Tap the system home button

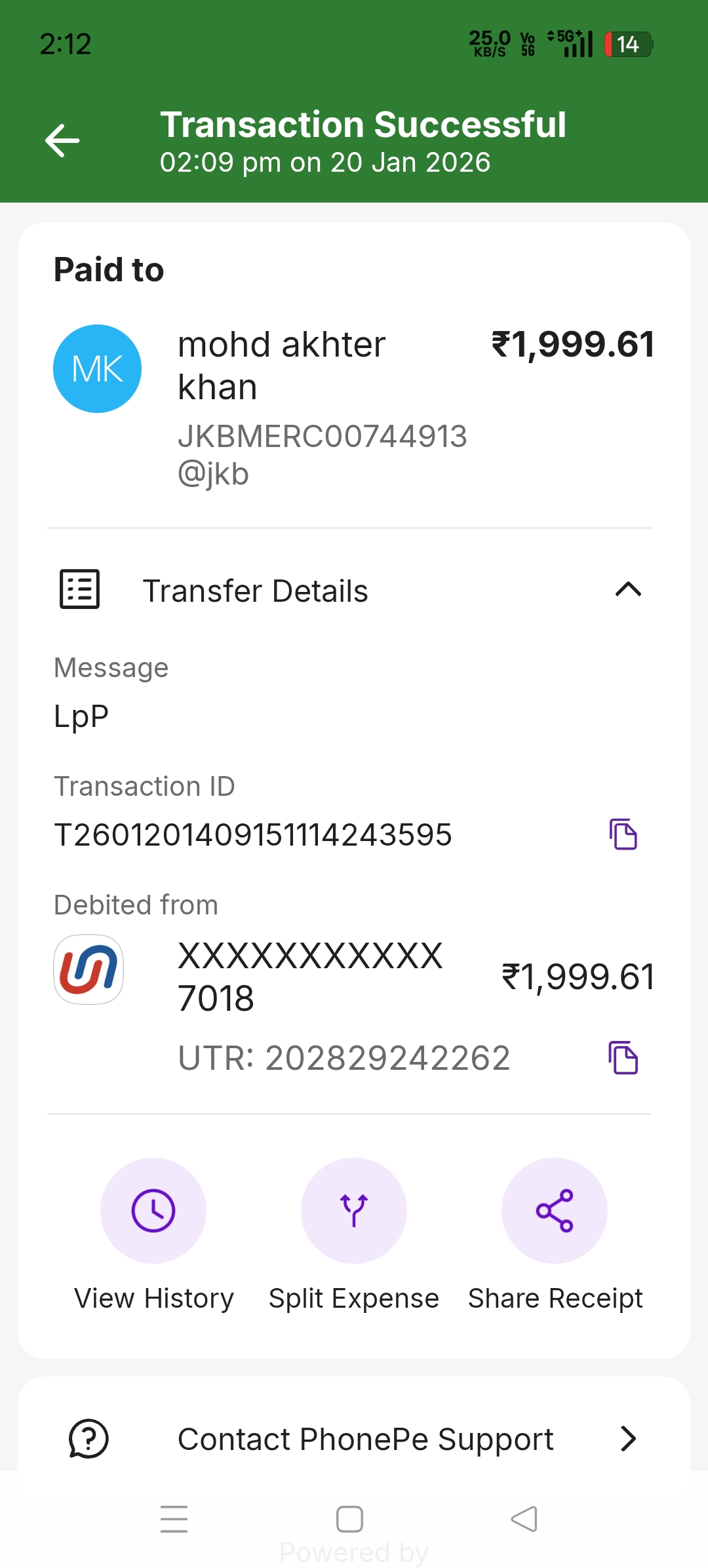[x=349, y=1519]
